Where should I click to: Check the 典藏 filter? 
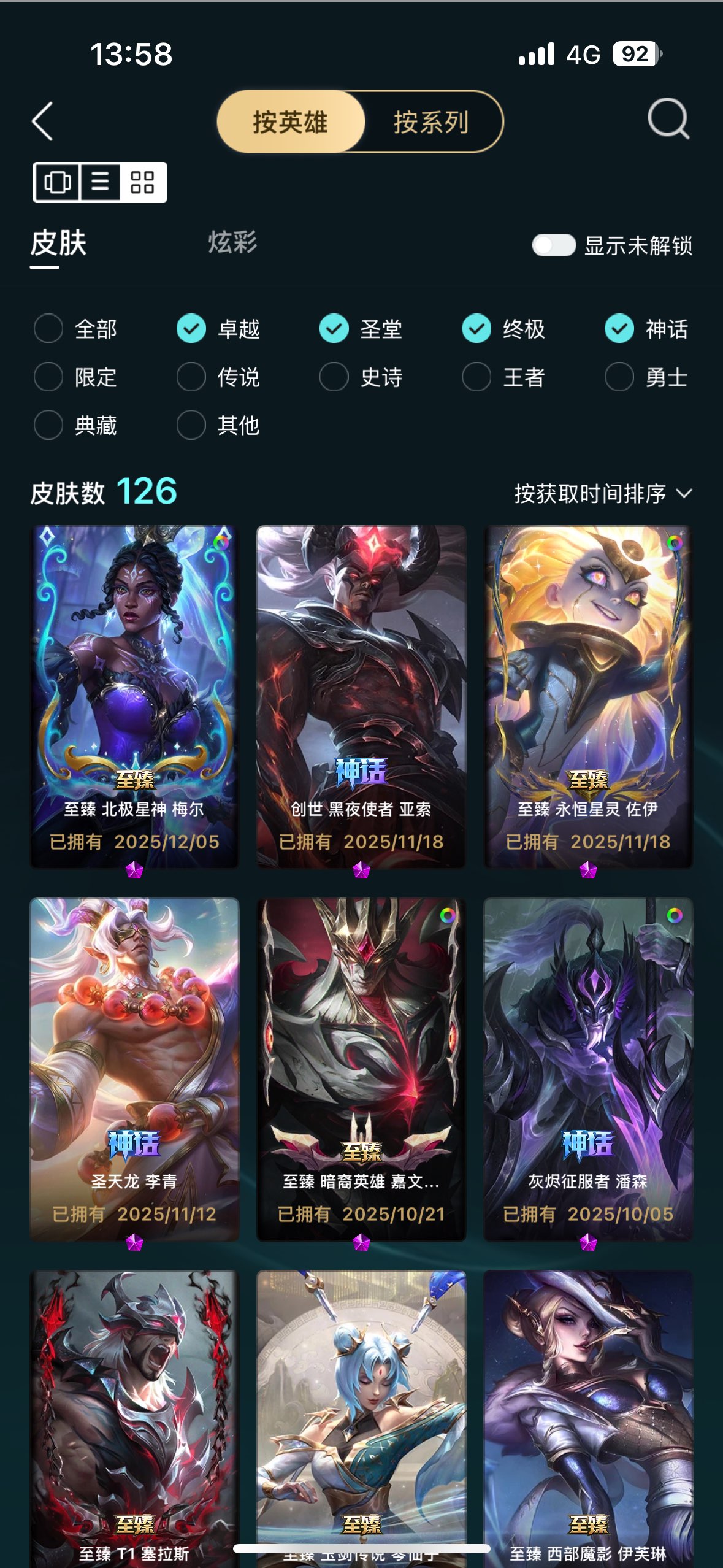[x=48, y=425]
